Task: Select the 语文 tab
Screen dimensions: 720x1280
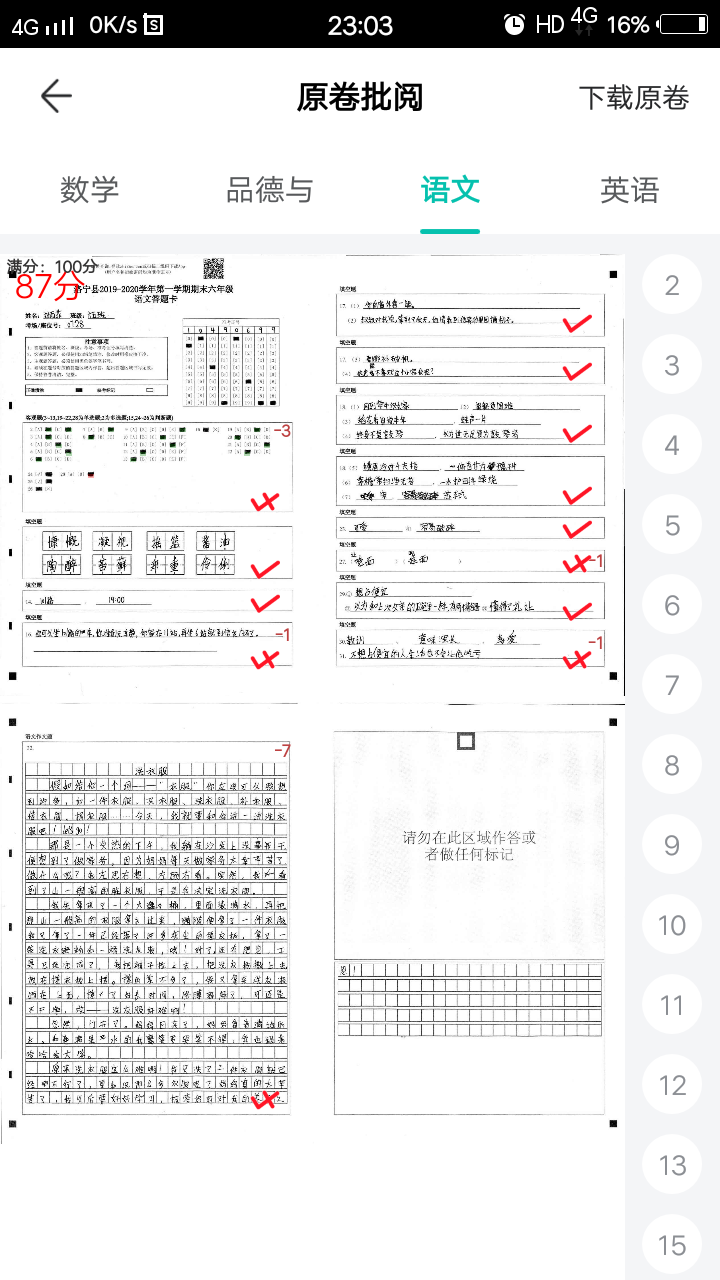Action: click(450, 190)
